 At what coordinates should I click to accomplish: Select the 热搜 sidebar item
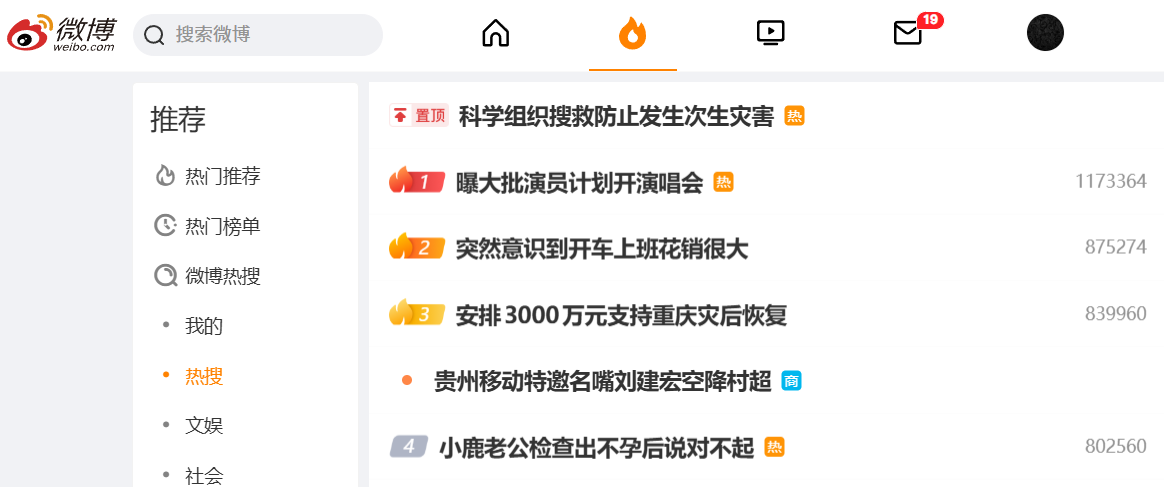204,376
